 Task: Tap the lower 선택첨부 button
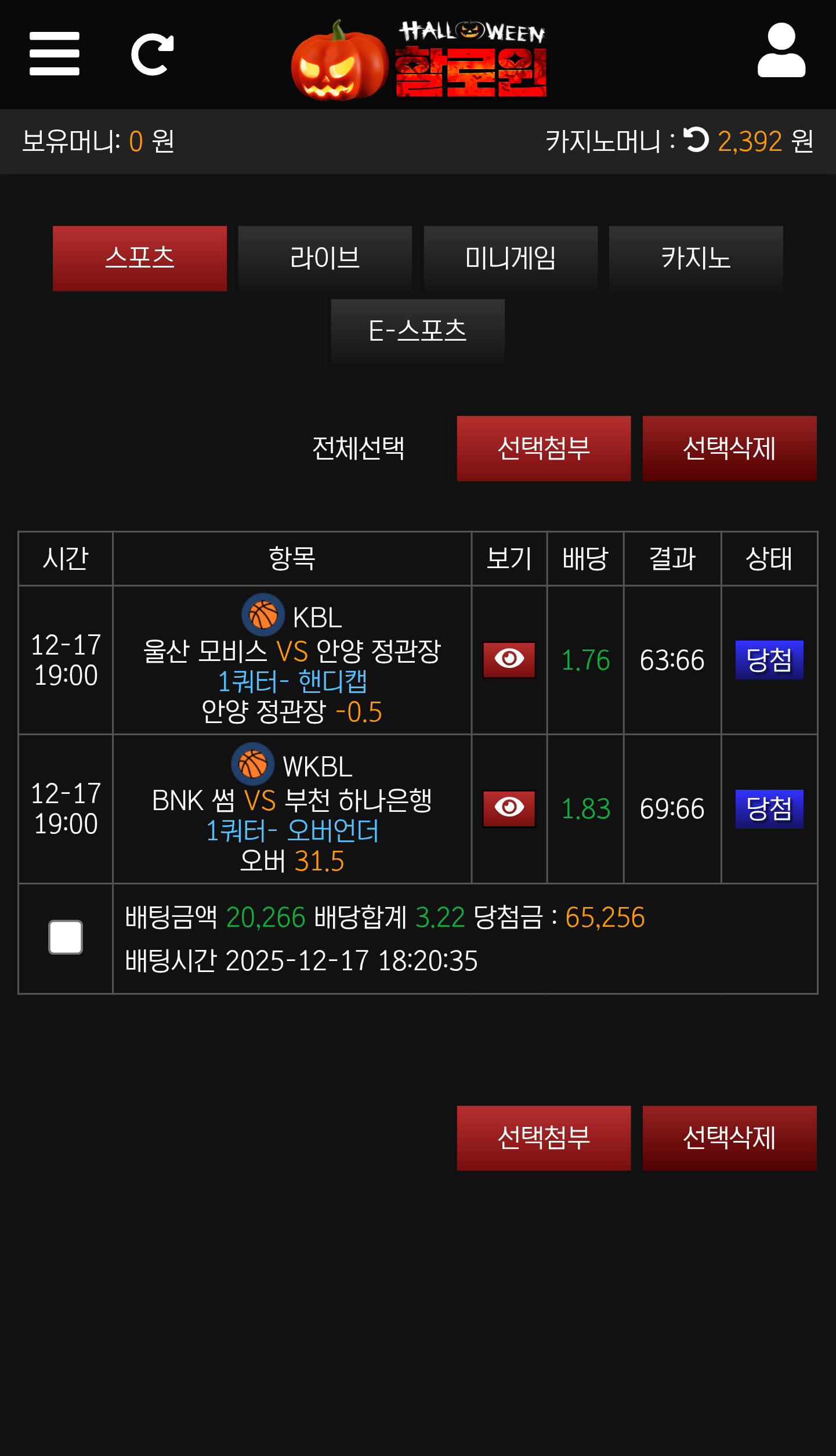coord(544,1137)
